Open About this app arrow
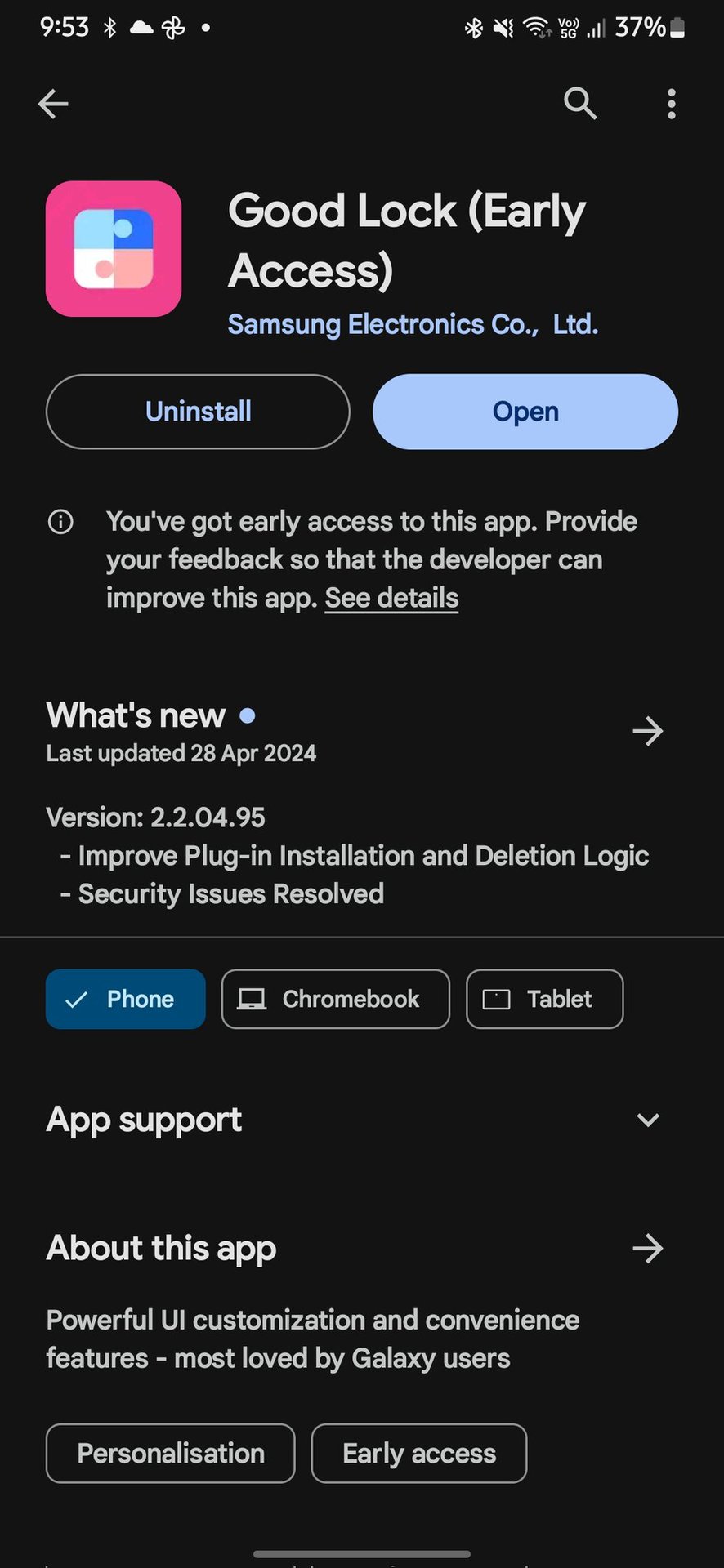This screenshot has width=724, height=1568. [647, 1248]
